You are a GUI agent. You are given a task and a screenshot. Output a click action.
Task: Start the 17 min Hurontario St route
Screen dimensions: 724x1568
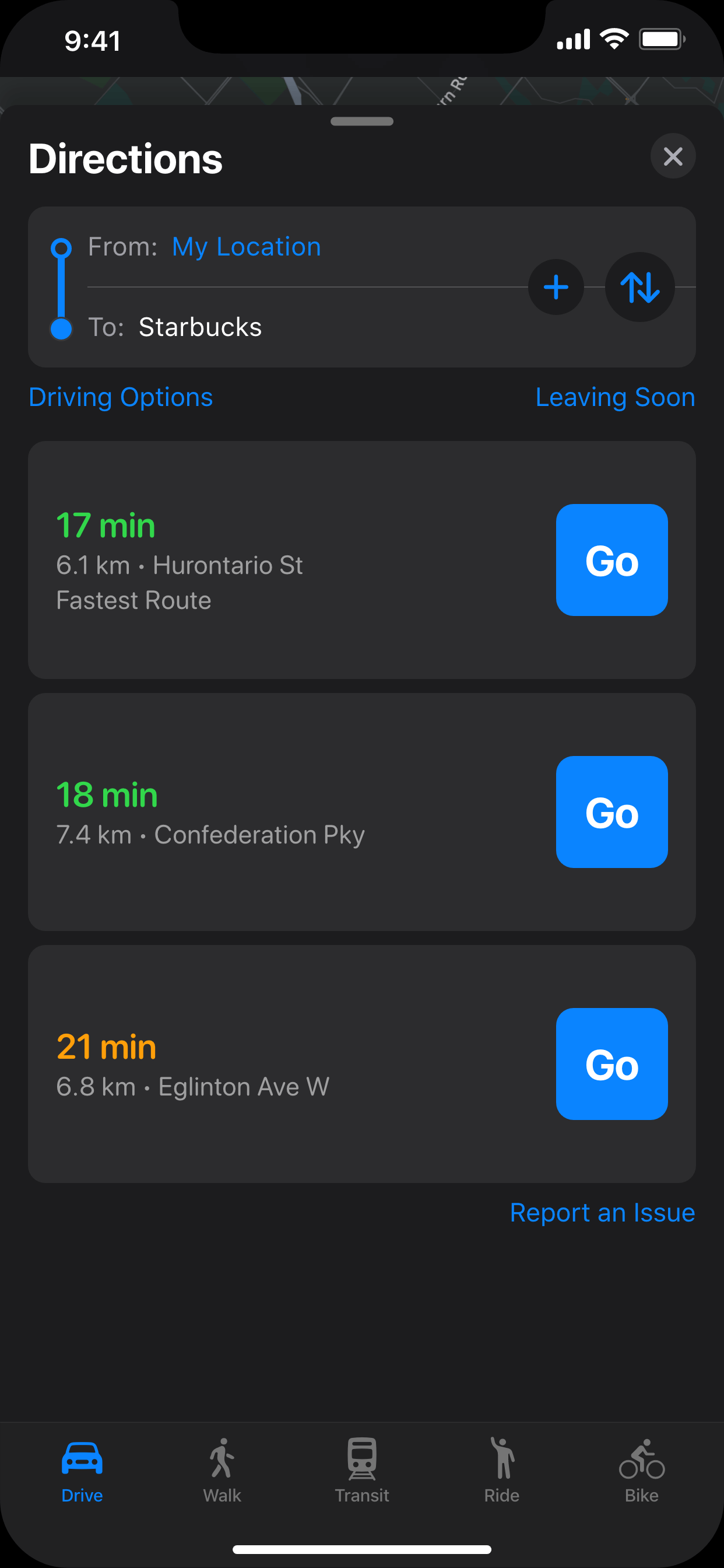[x=611, y=560]
